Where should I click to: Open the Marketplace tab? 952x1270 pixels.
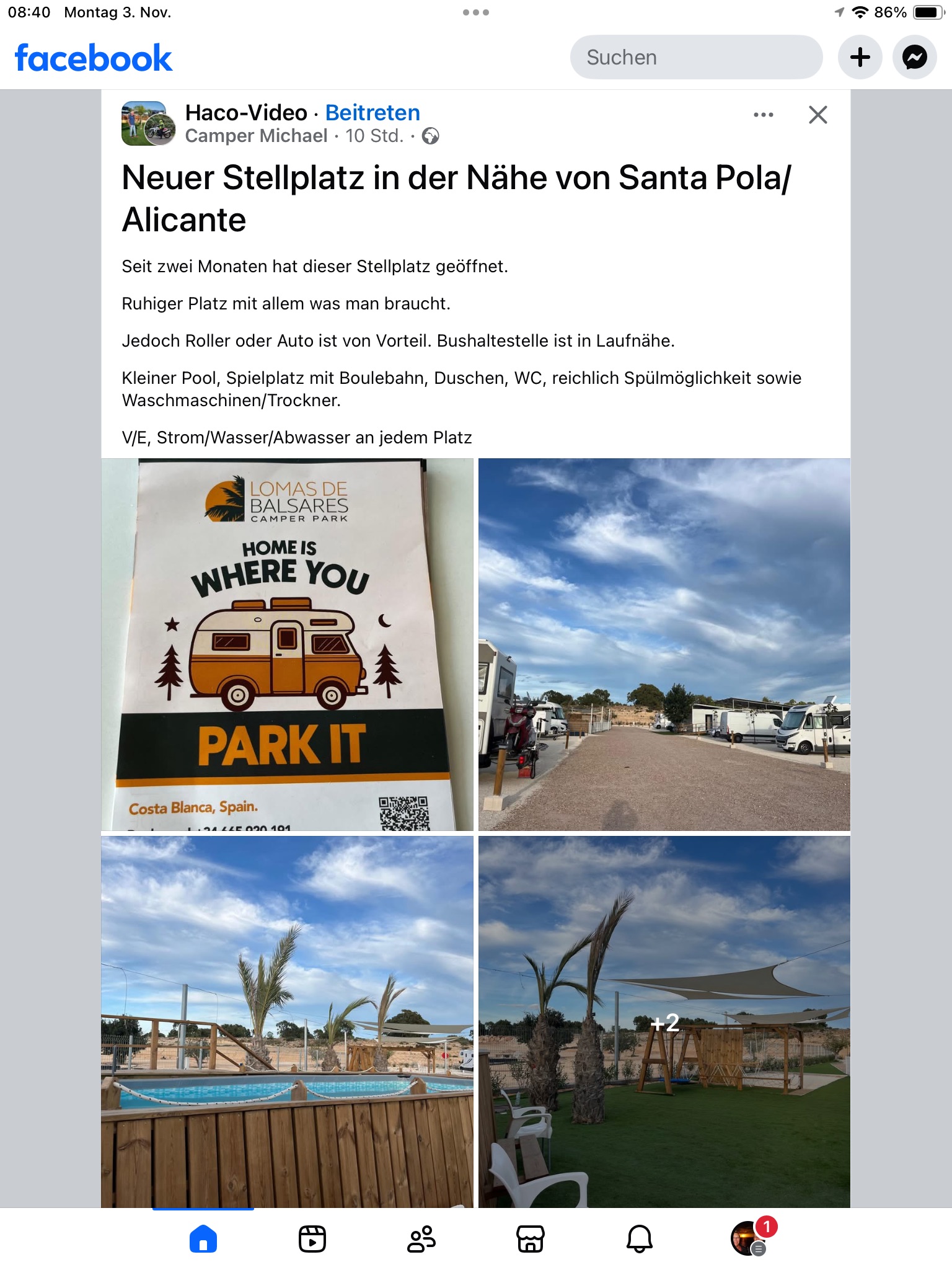point(531,1239)
